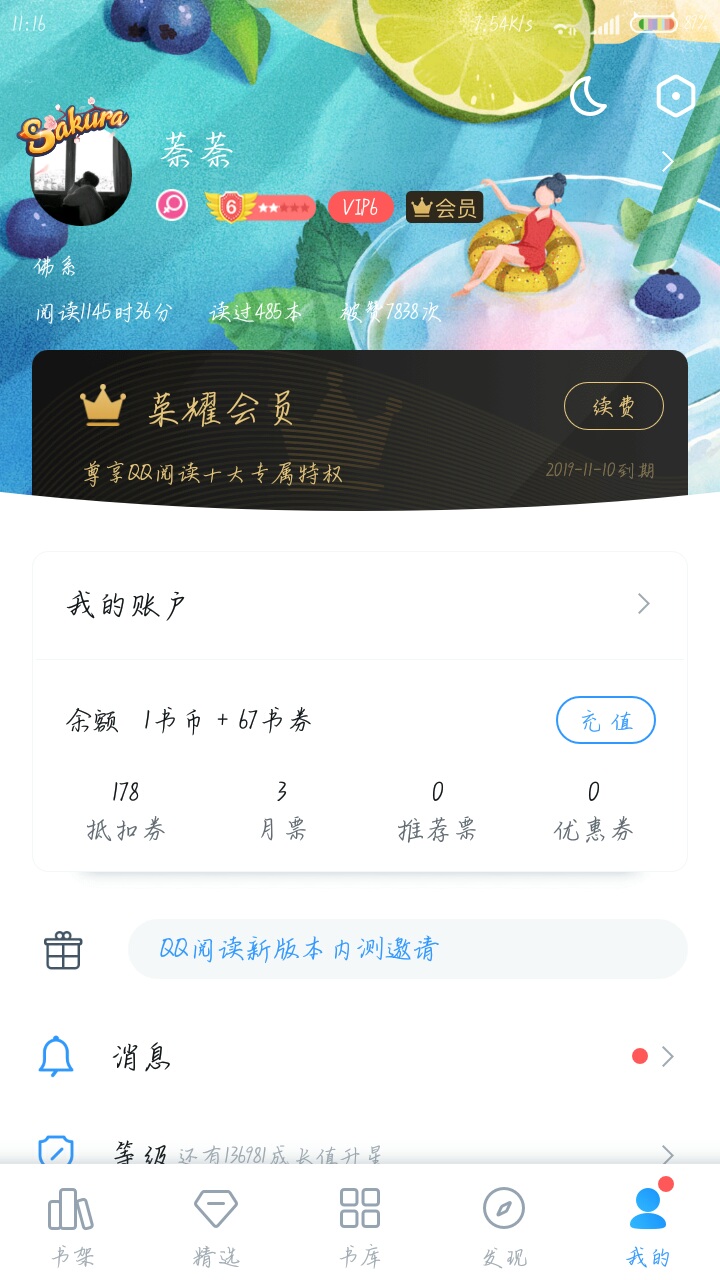Open 月票 entry
The height and width of the screenshot is (1280, 720).
click(282, 811)
